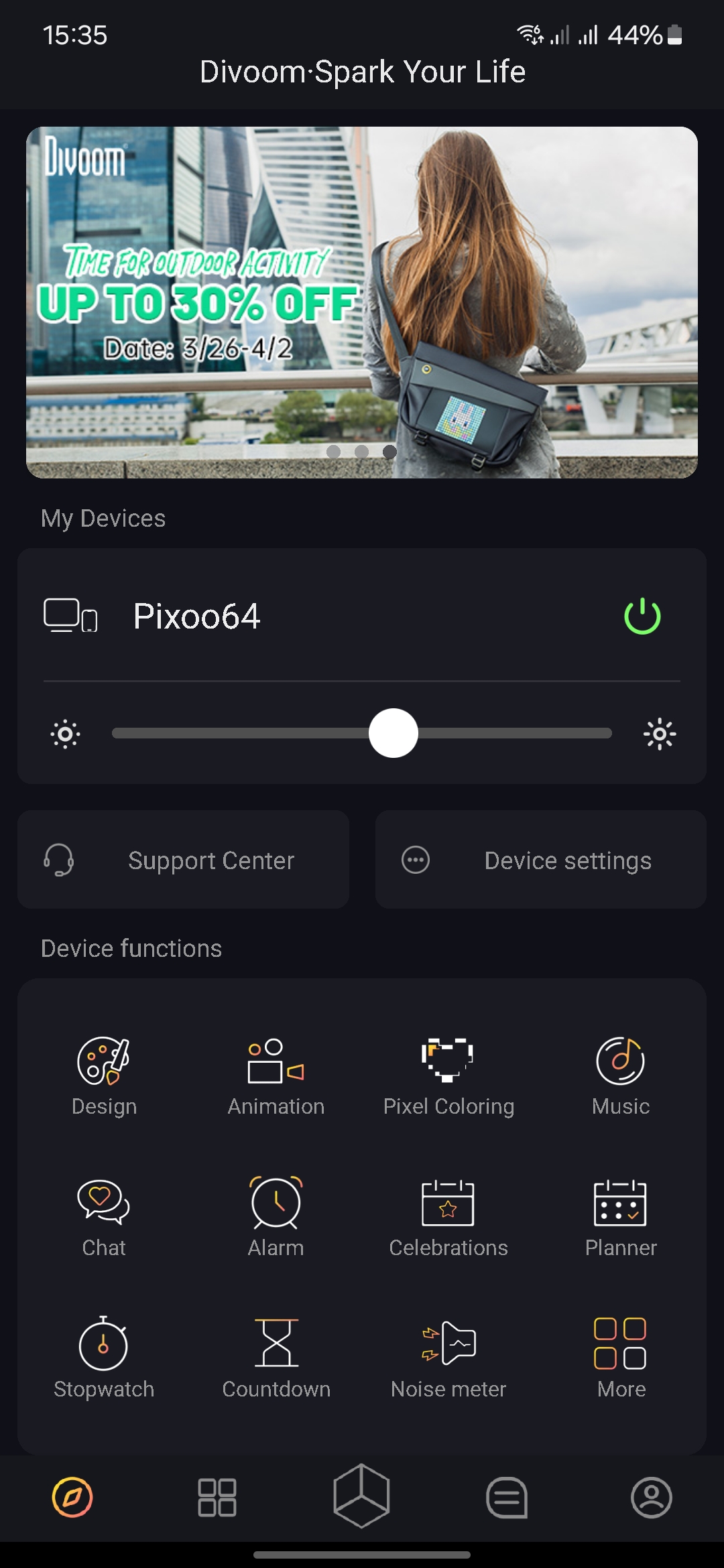The image size is (724, 1568).
Task: Toggle the Pixoo64 power button
Action: click(642, 616)
